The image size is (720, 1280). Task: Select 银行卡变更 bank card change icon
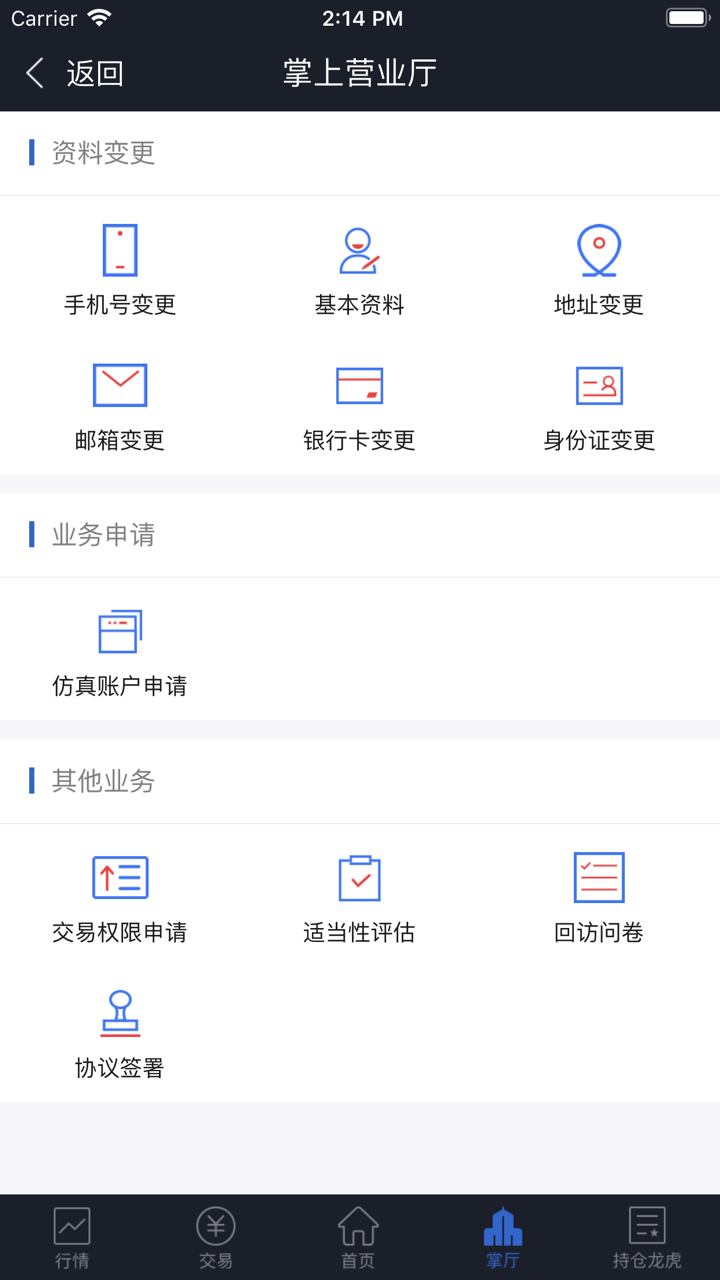tap(359, 385)
